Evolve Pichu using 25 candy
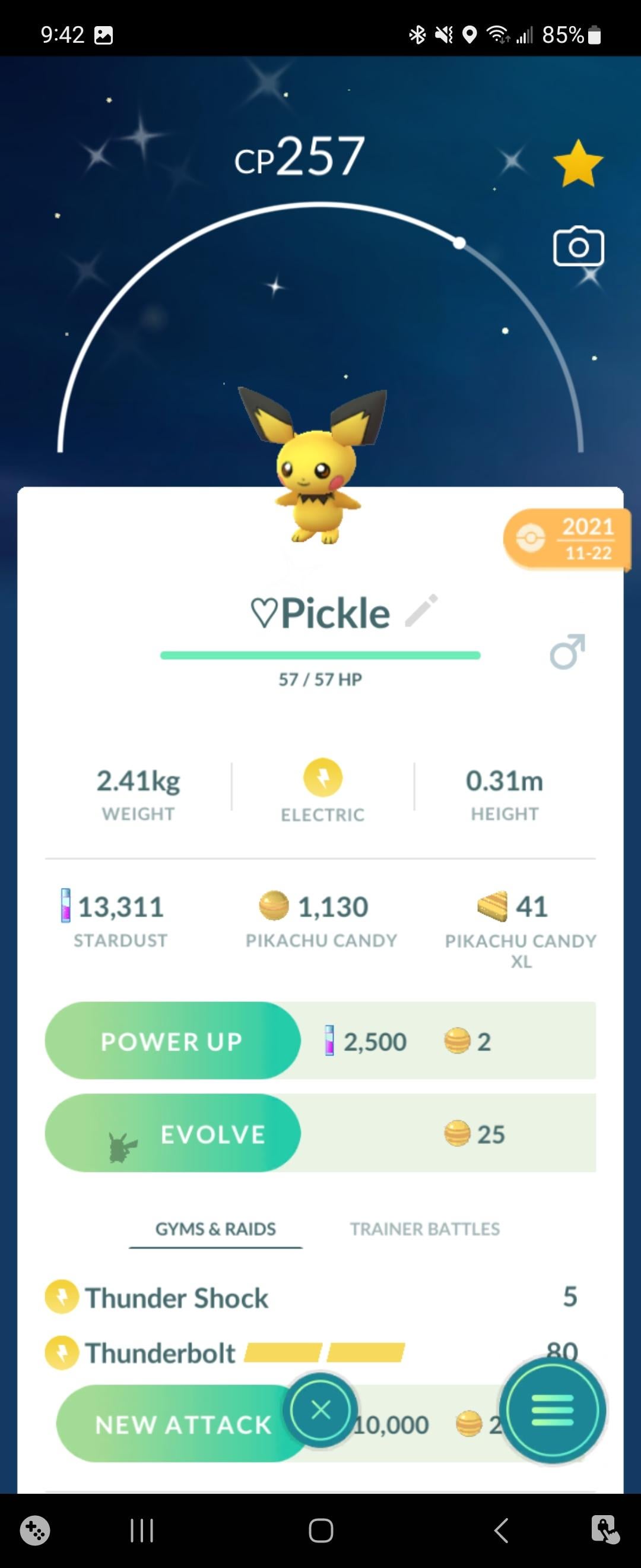The height and width of the screenshot is (1568, 641). tap(172, 1133)
